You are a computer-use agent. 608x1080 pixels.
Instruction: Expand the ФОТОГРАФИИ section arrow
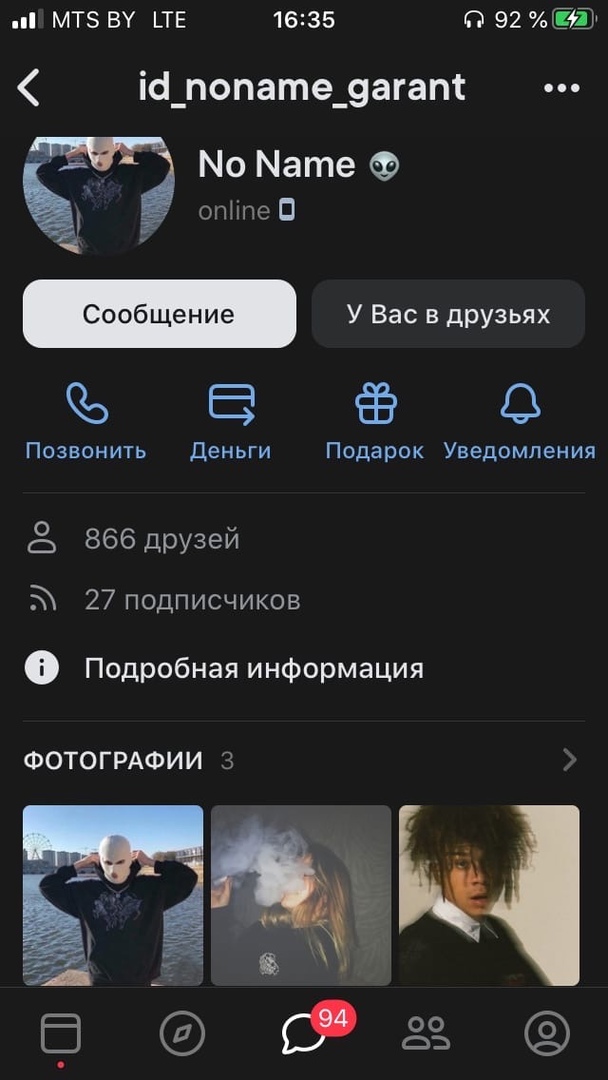click(570, 761)
